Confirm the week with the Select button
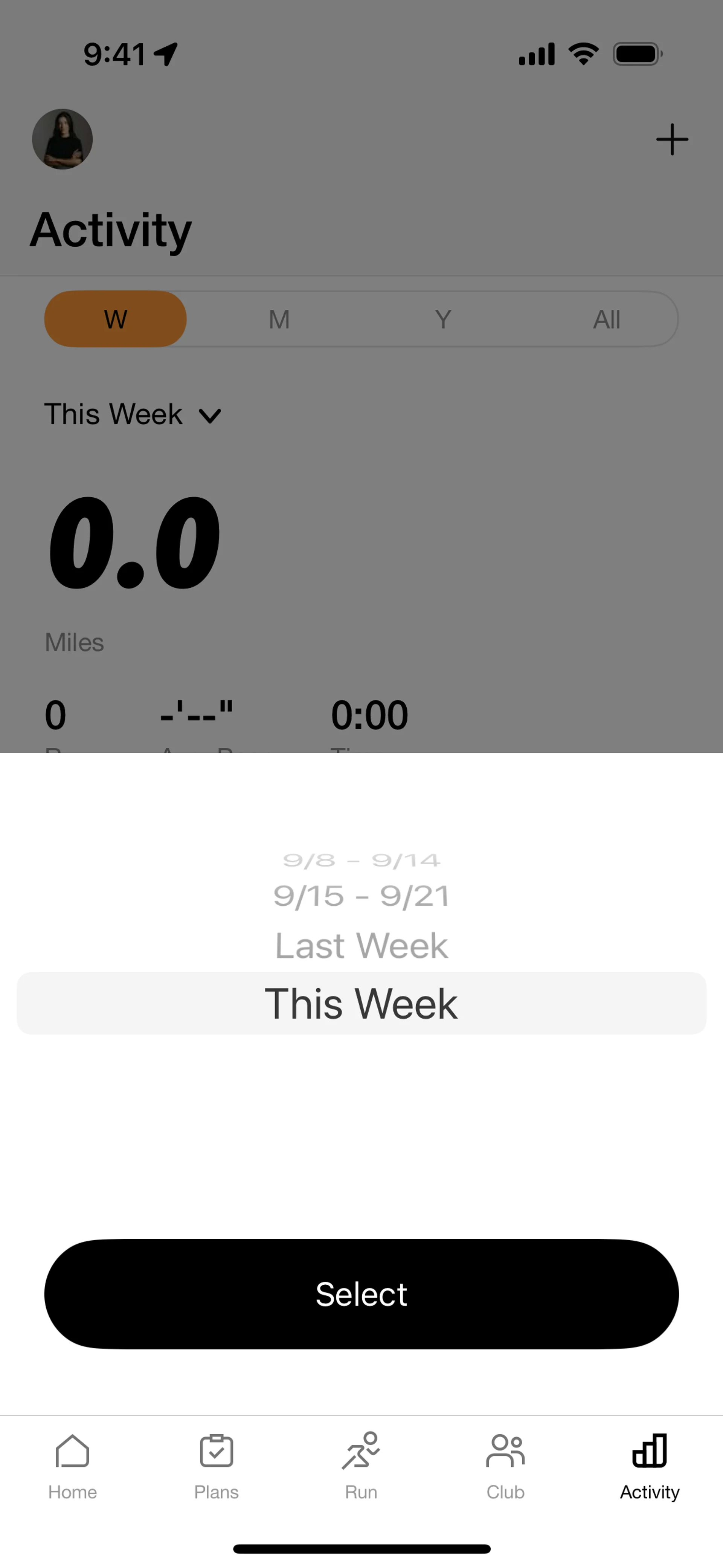The height and width of the screenshot is (1568, 723). coord(361,1293)
